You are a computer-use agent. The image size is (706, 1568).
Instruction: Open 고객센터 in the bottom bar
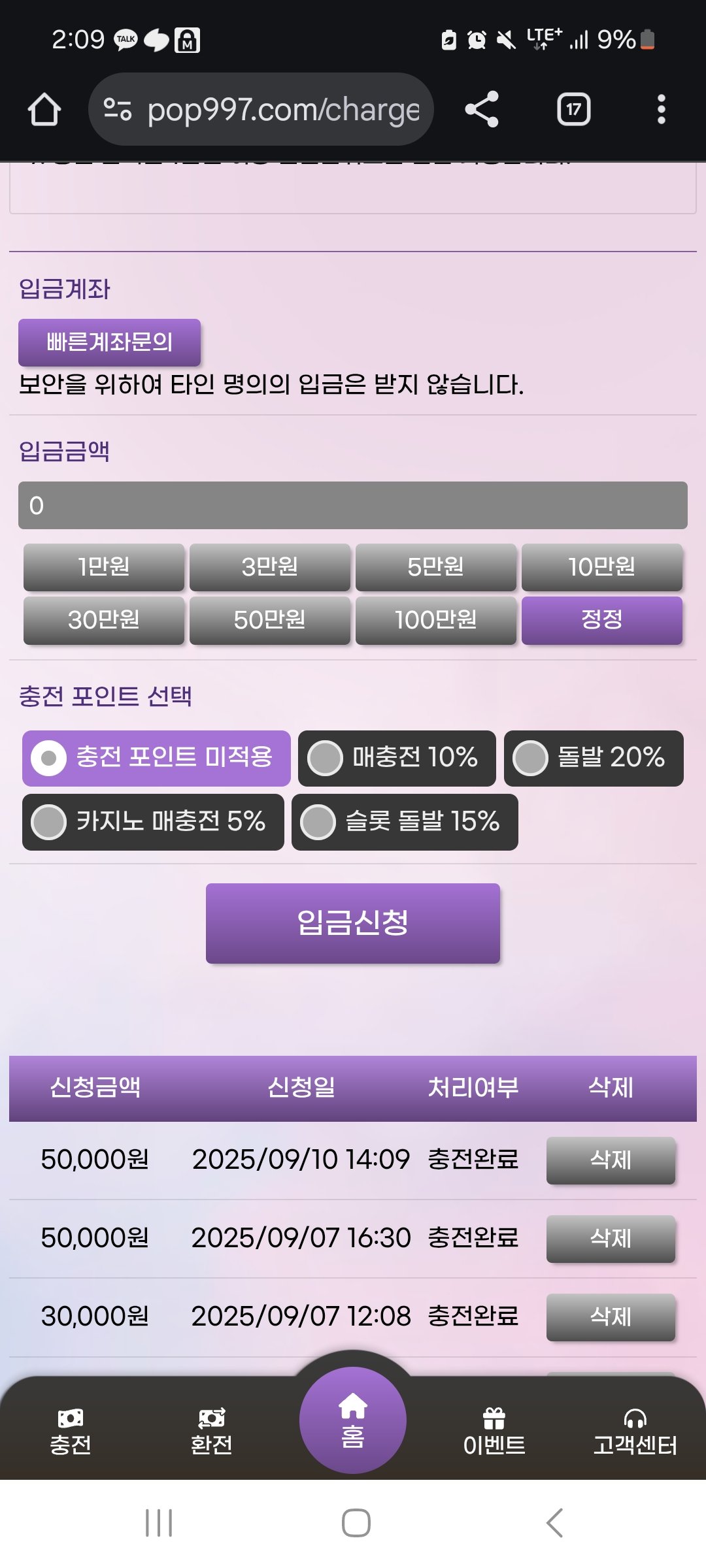pyautogui.click(x=635, y=1431)
